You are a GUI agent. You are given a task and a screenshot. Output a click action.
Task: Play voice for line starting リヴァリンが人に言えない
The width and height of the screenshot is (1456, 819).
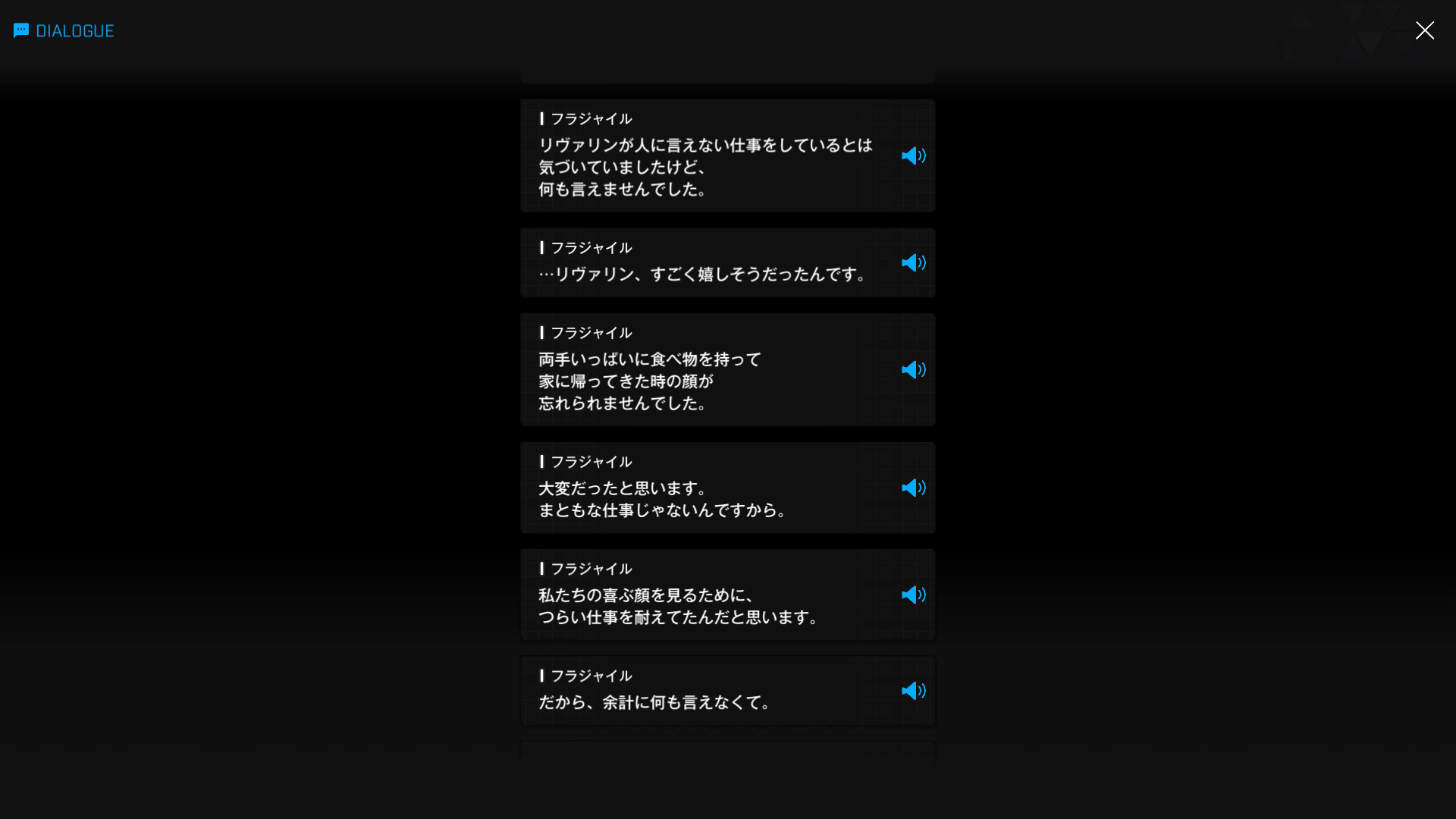913,155
